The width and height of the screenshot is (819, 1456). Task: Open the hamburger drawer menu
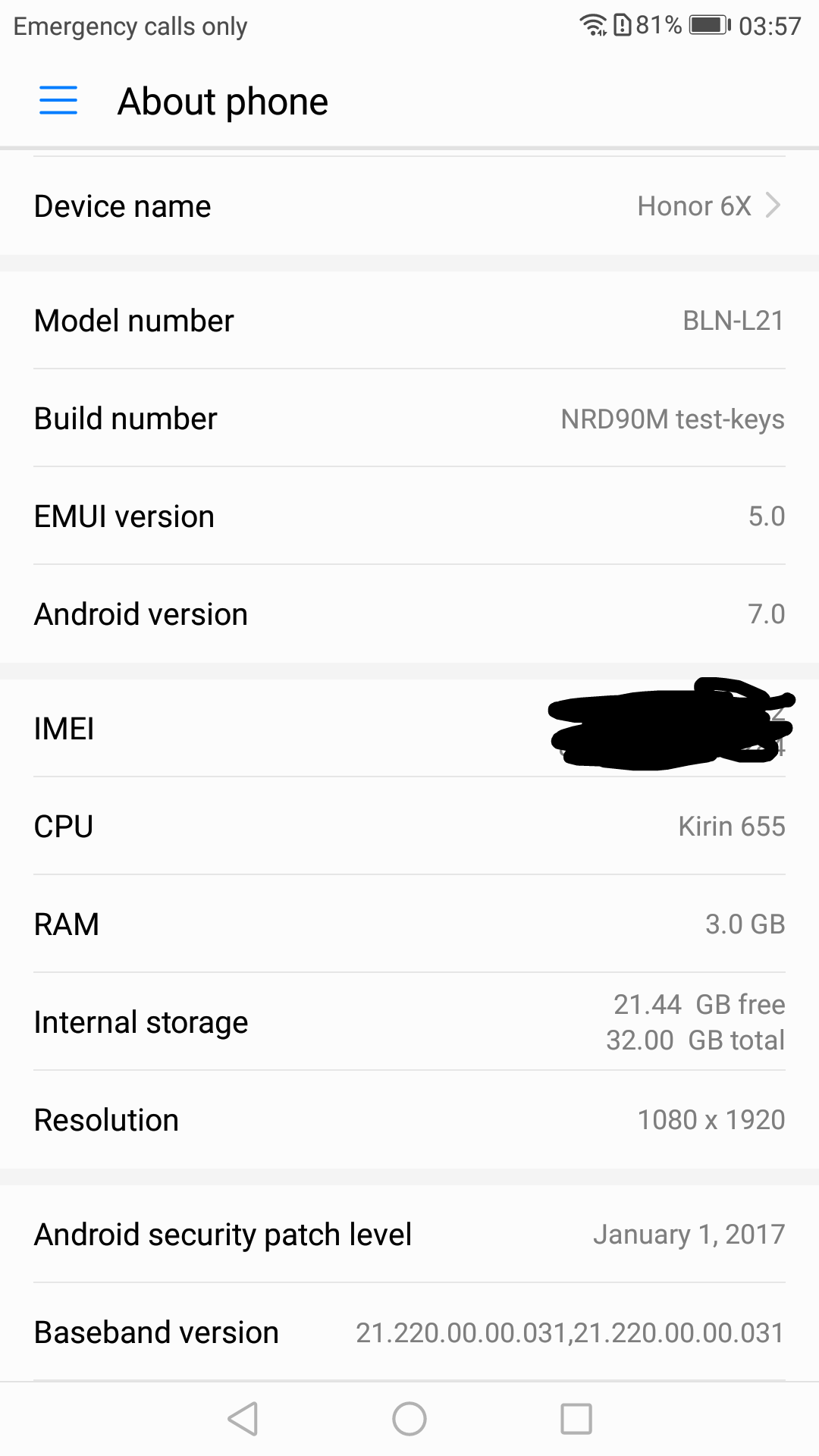(x=58, y=101)
